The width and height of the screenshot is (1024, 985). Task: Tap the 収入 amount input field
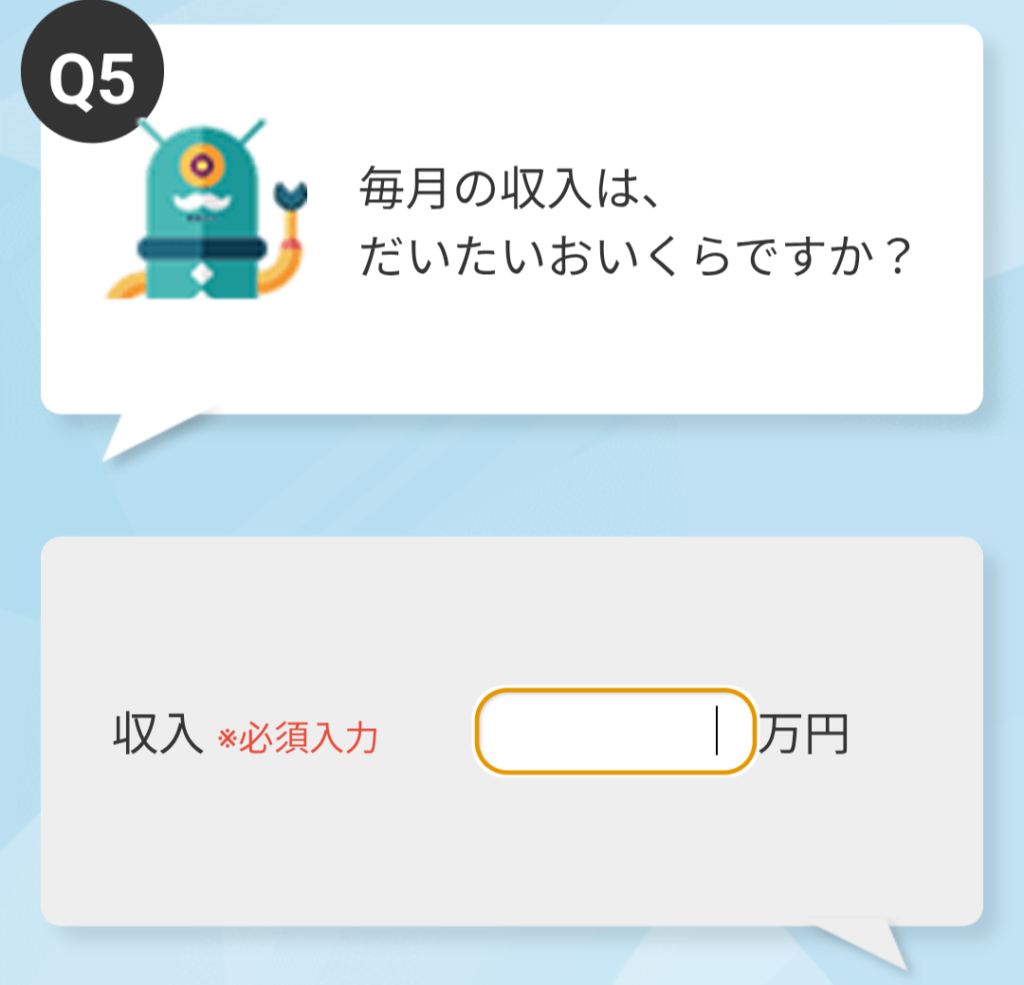(614, 731)
